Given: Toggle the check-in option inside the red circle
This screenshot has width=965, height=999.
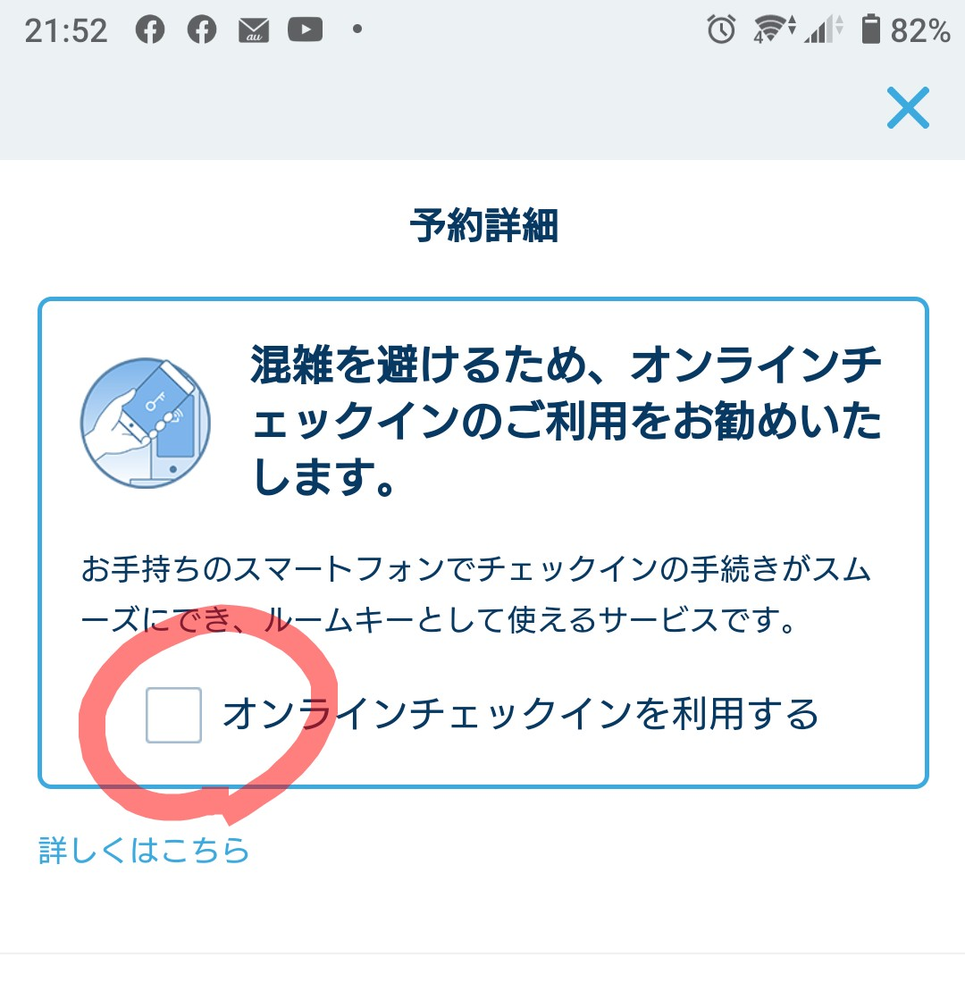Looking at the screenshot, I should 172,714.
